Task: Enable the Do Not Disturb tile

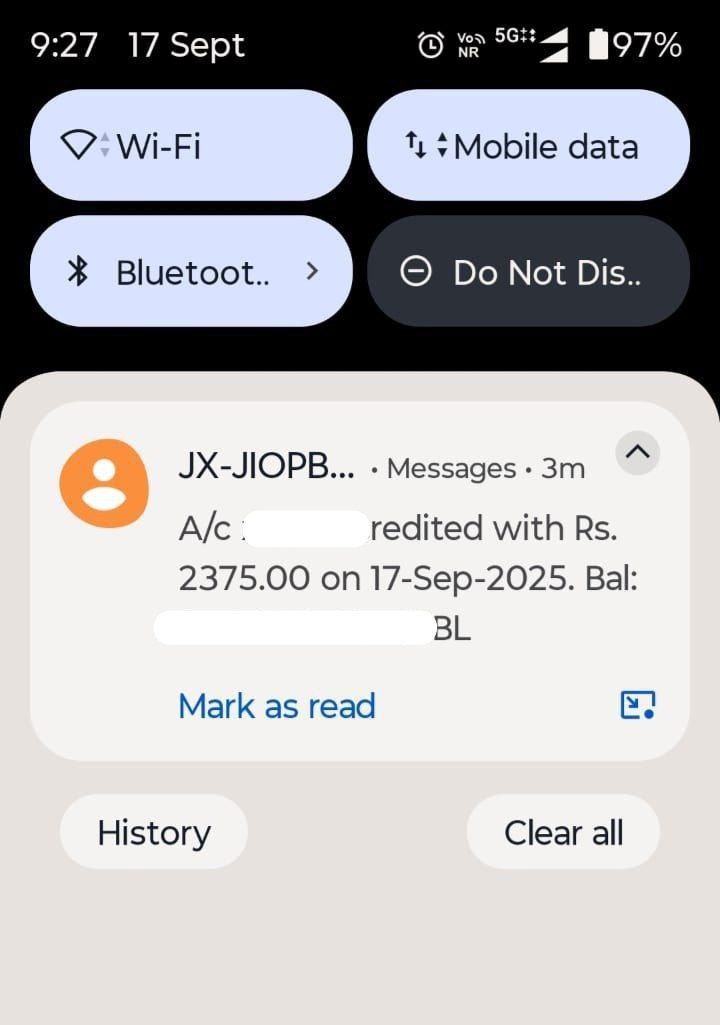Action: coord(528,272)
